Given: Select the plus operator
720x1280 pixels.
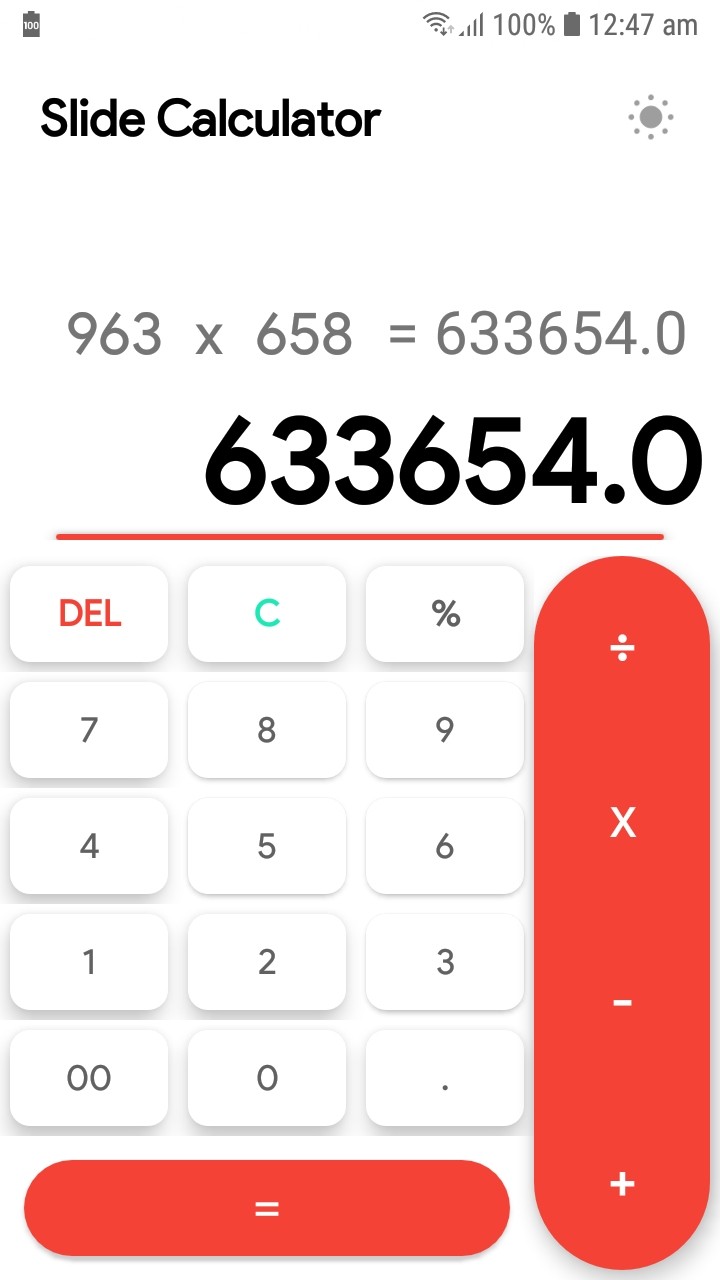Looking at the screenshot, I should (x=622, y=1184).
